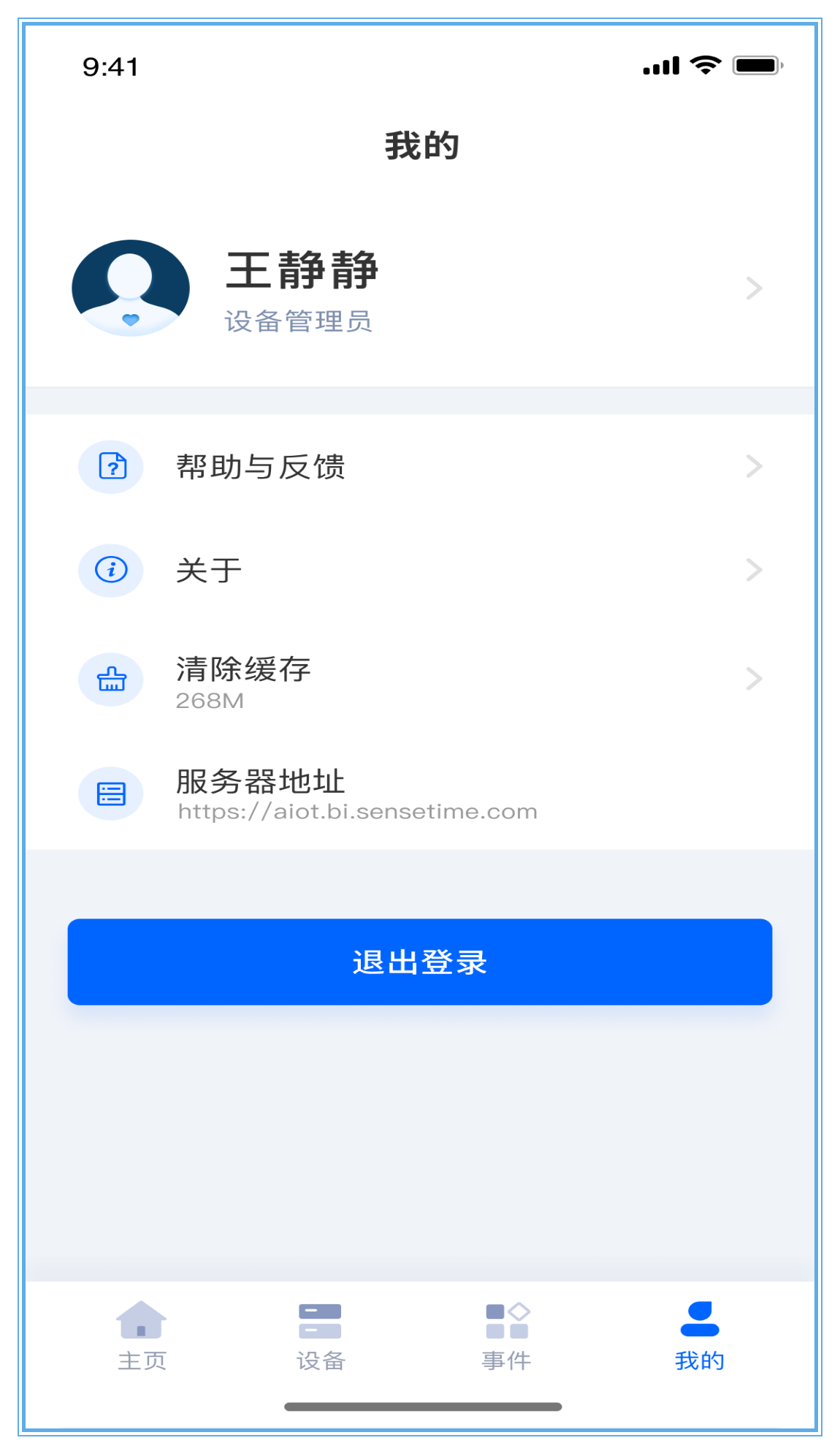The height and width of the screenshot is (1454, 840).
Task: Go to the 设备 devices tab
Action: (x=320, y=1336)
